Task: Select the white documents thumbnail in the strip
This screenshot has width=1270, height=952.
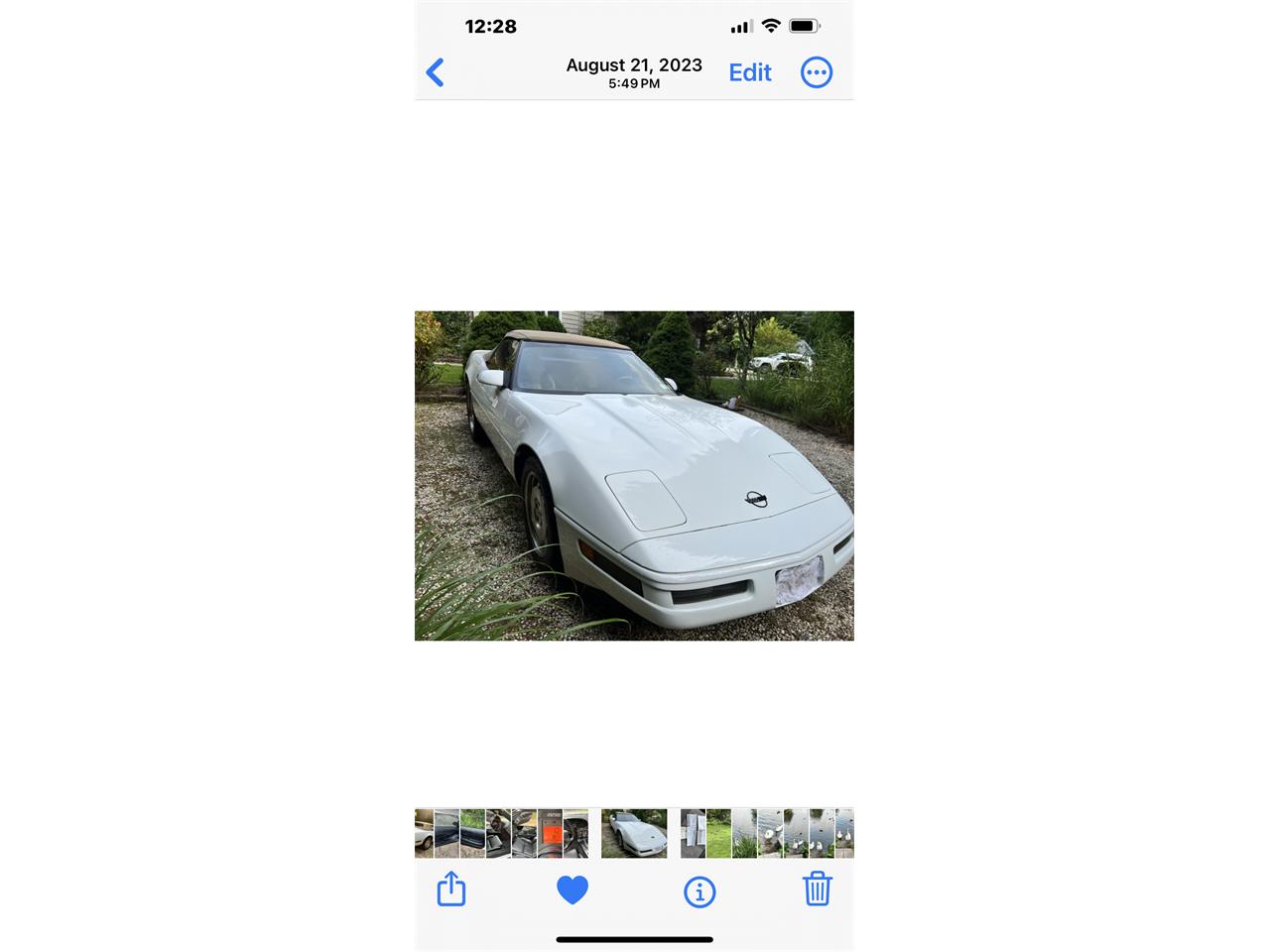Action: tap(693, 833)
